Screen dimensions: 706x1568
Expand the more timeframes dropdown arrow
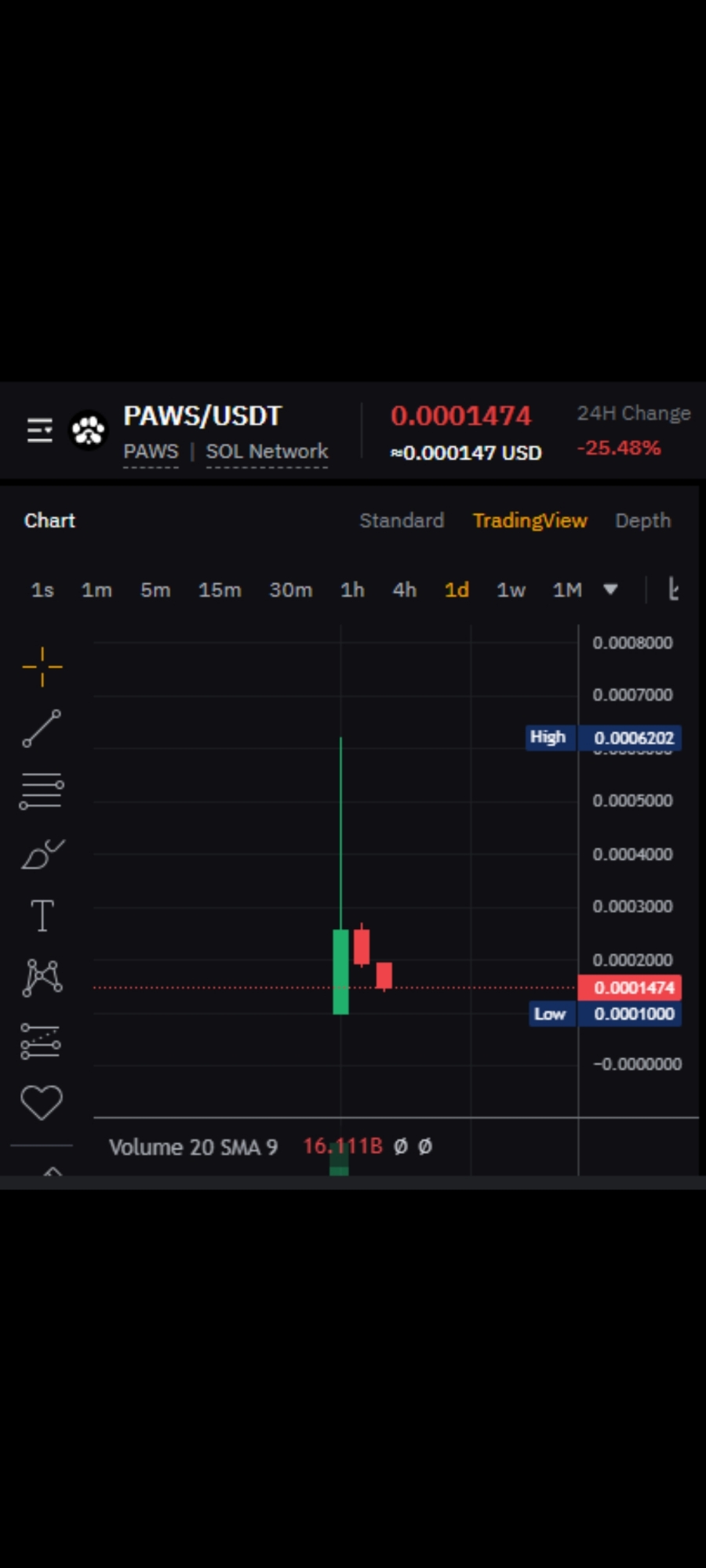[x=610, y=590]
